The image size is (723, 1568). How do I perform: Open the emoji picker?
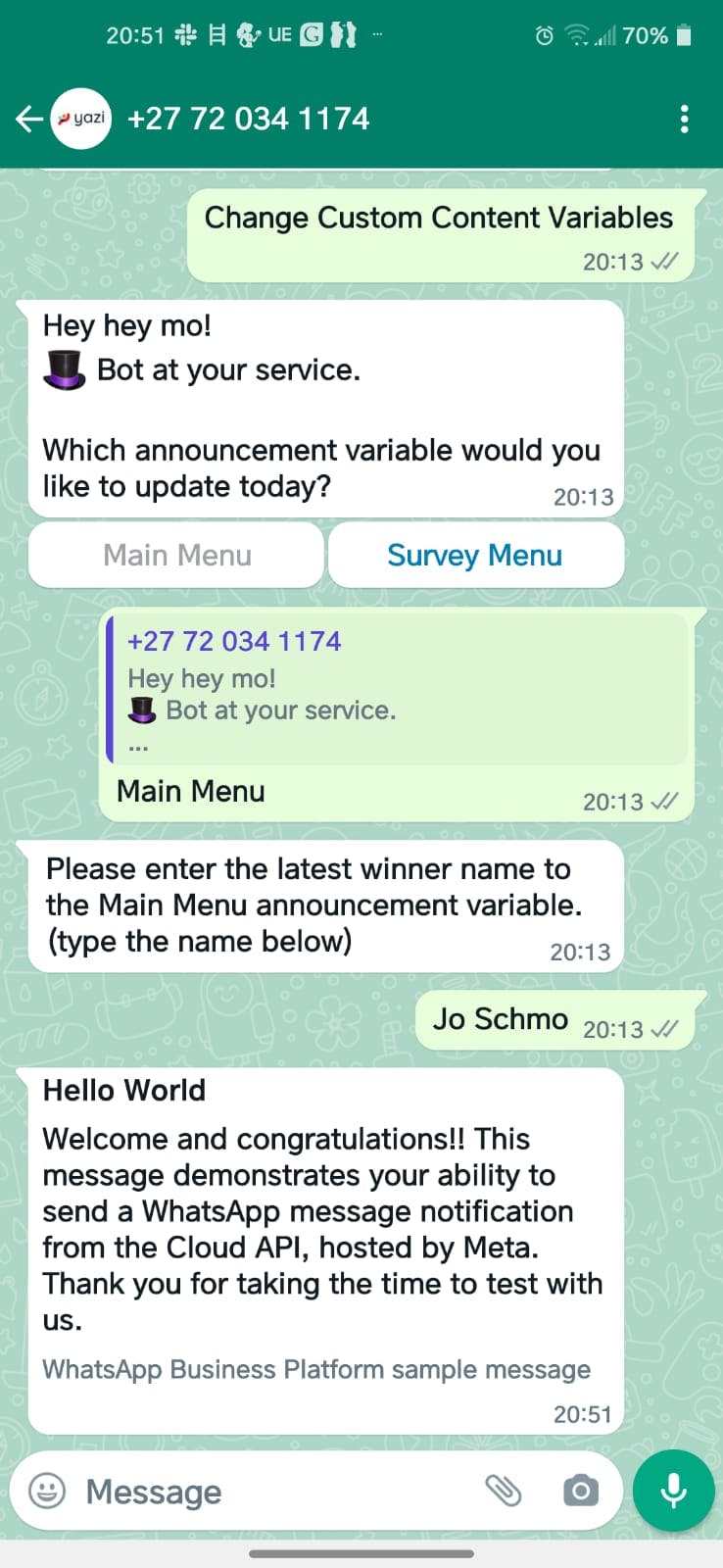click(47, 1491)
